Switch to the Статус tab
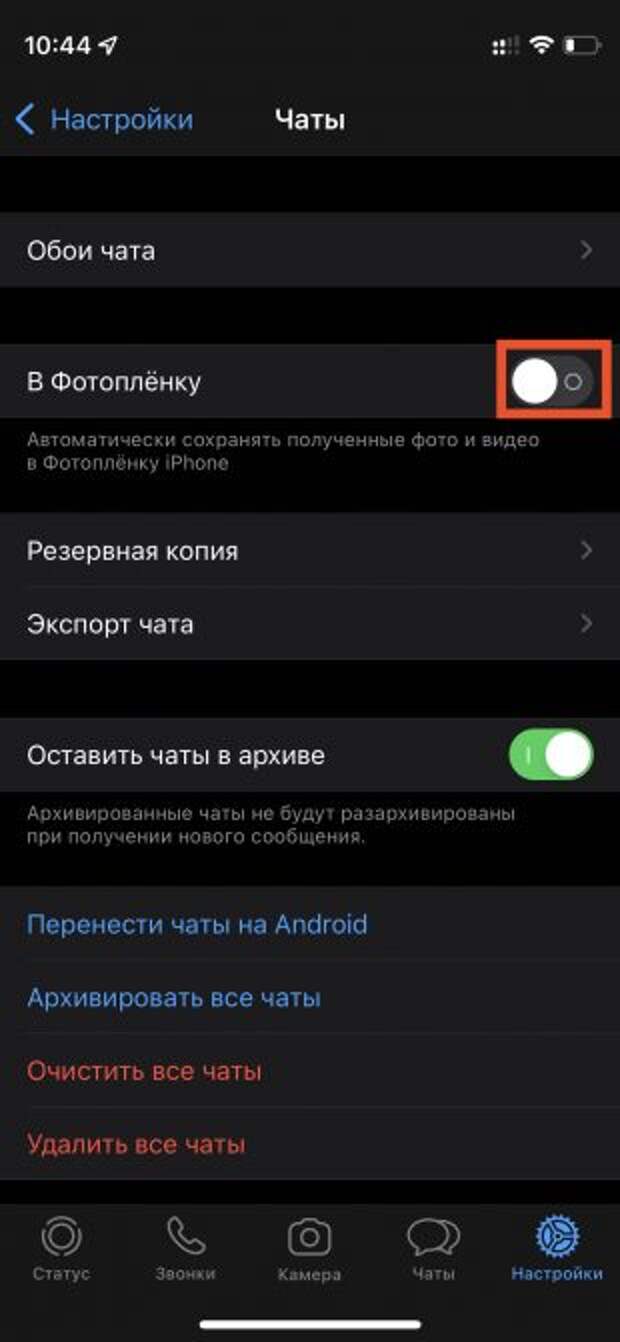 coord(61,1250)
